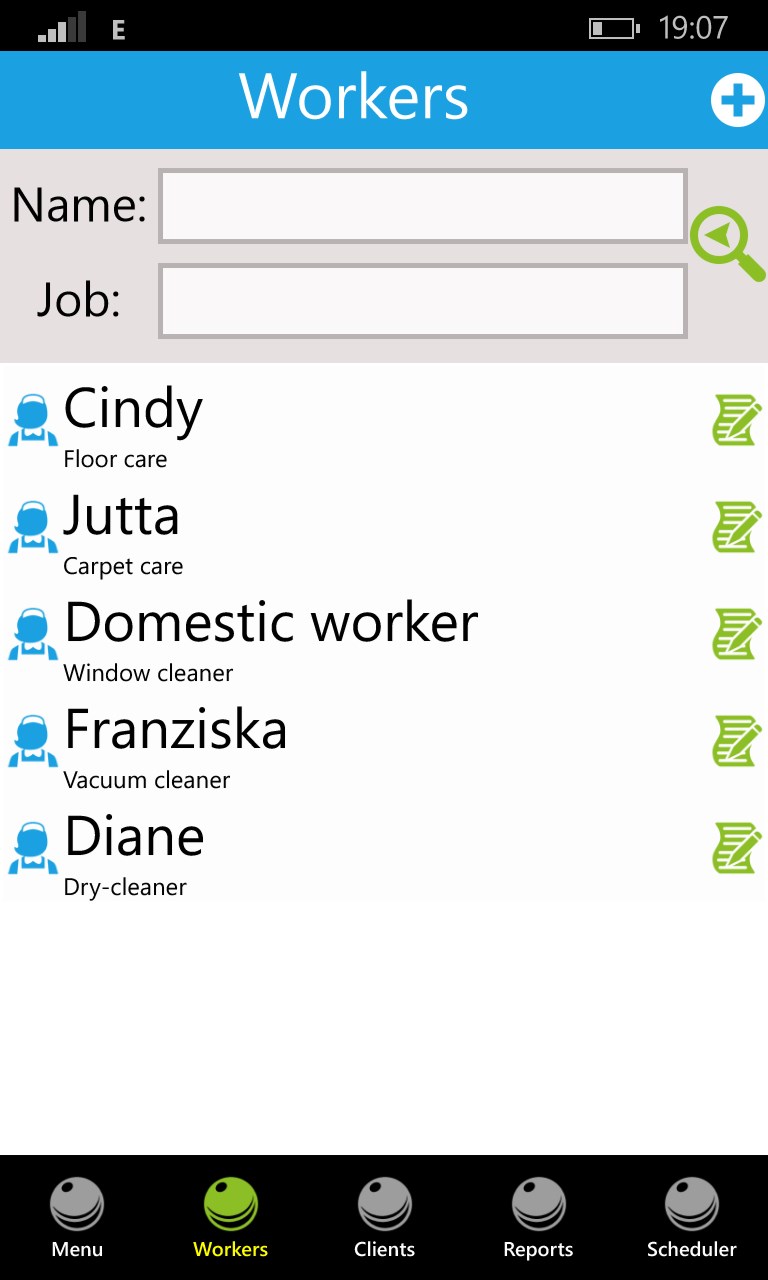The width and height of the screenshot is (768, 1280).
Task: Focus the Job input field
Action: pyautogui.click(x=422, y=300)
